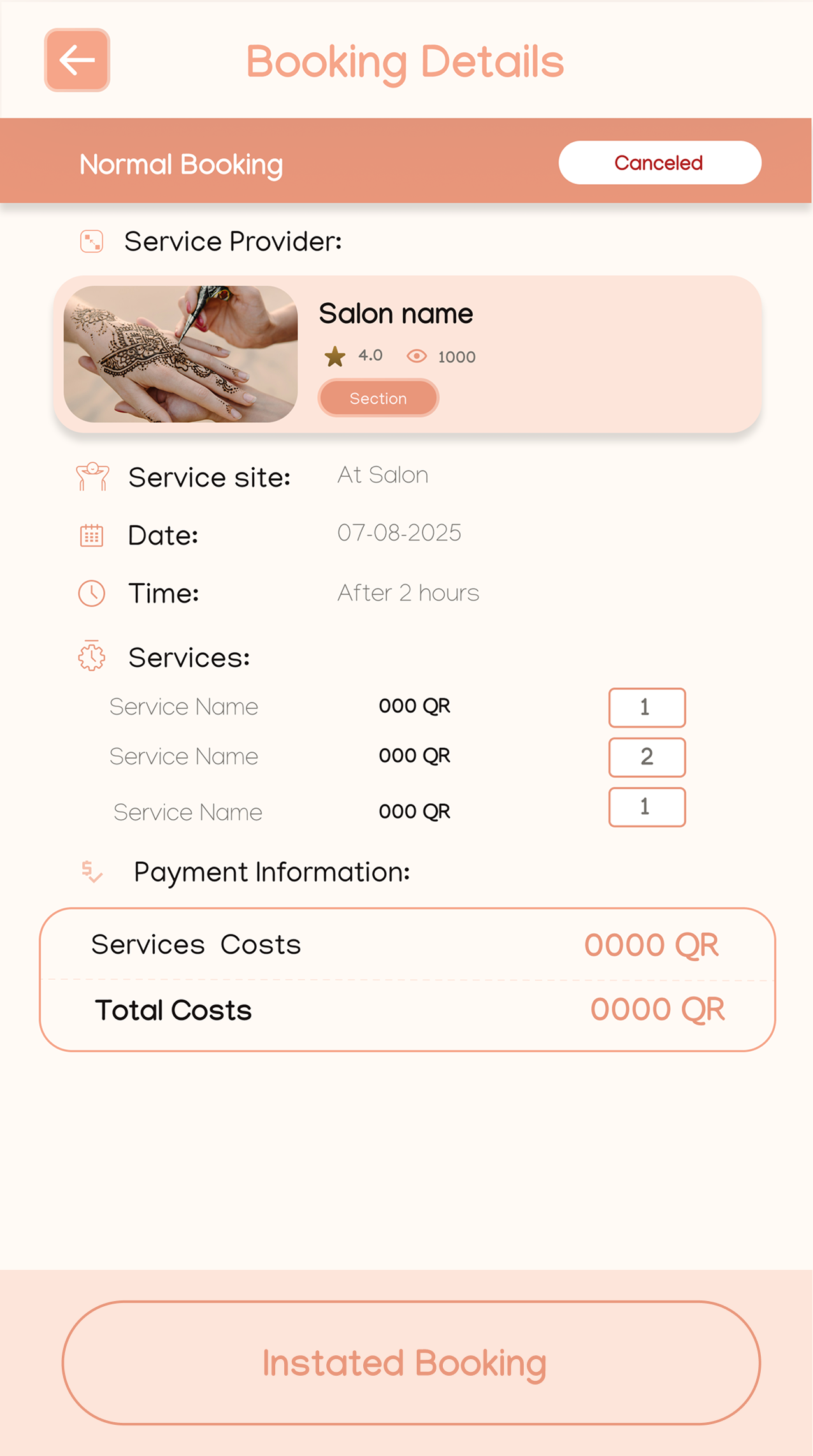813x1456 pixels.
Task: Tap the Section chip
Action: pos(378,398)
